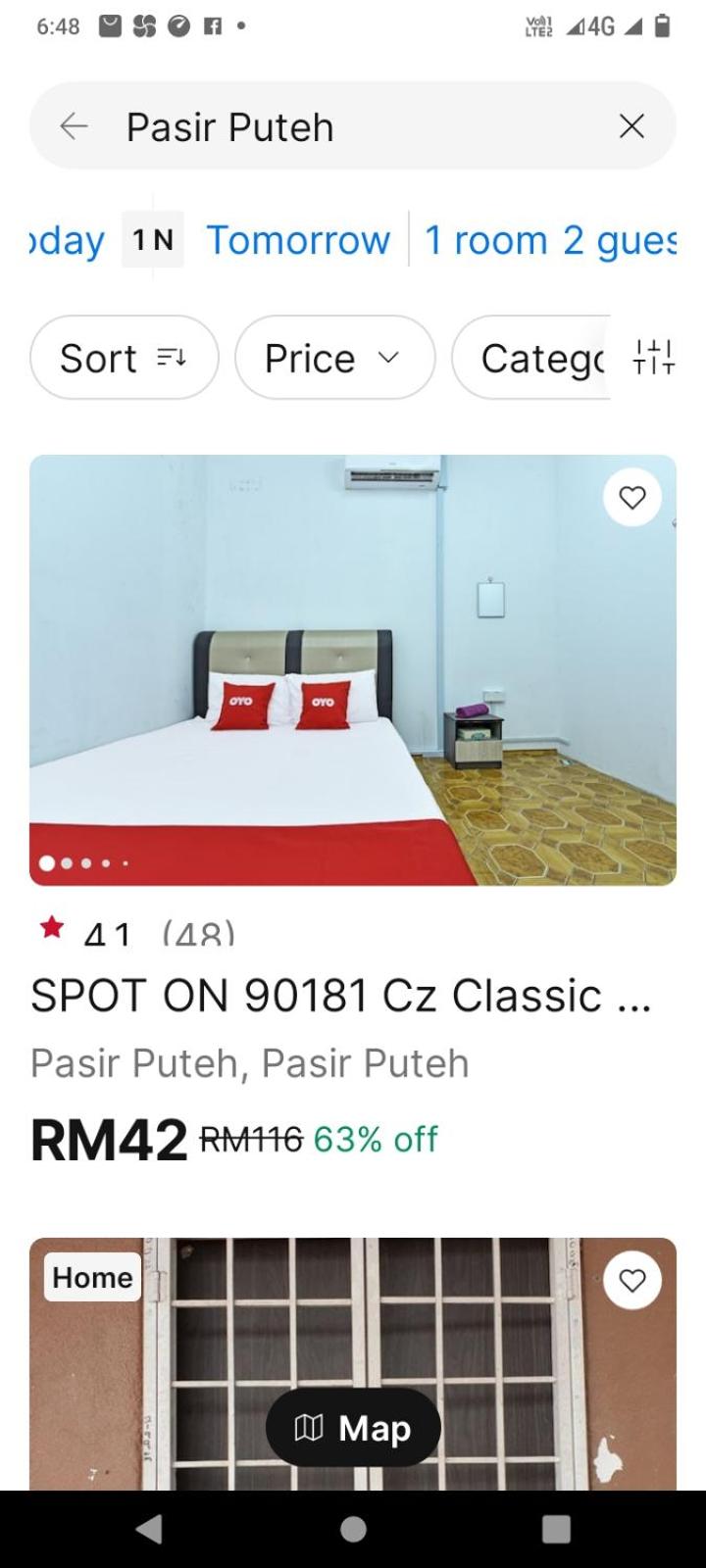Switch to Map view
Screen dimensions: 706x1568
tap(353, 1428)
